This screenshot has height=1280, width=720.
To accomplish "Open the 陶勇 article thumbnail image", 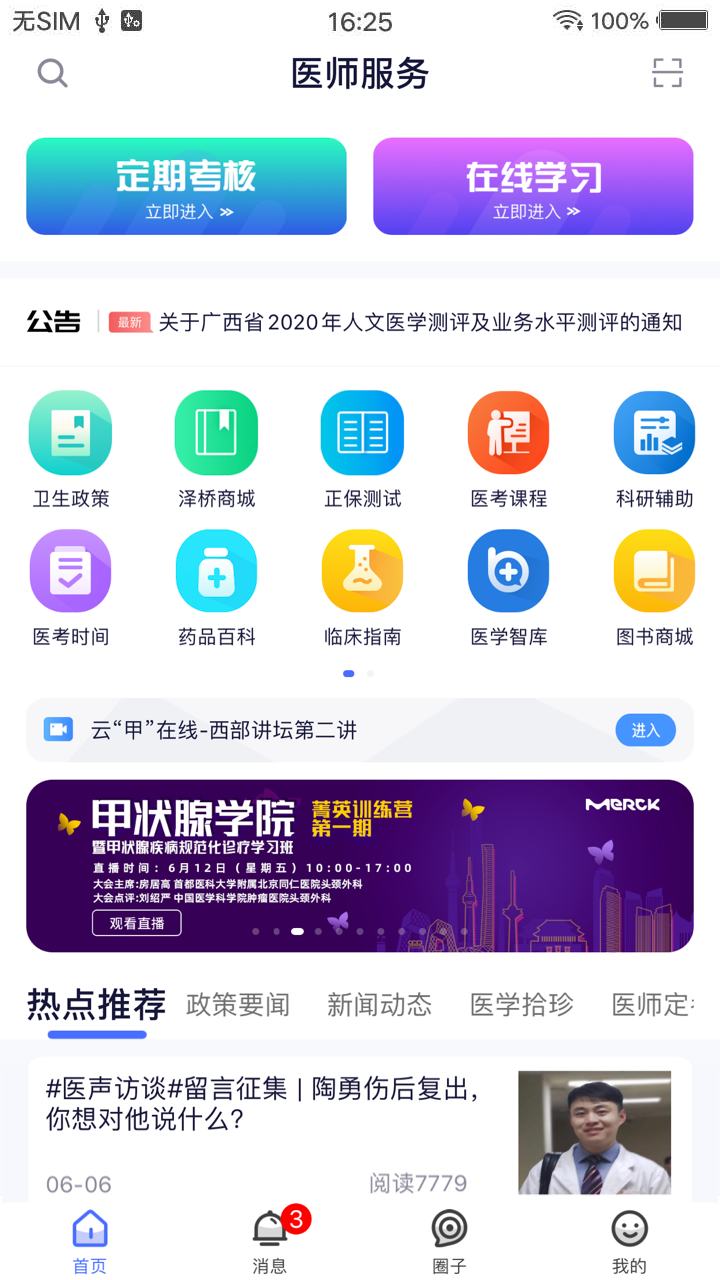I will (594, 1131).
